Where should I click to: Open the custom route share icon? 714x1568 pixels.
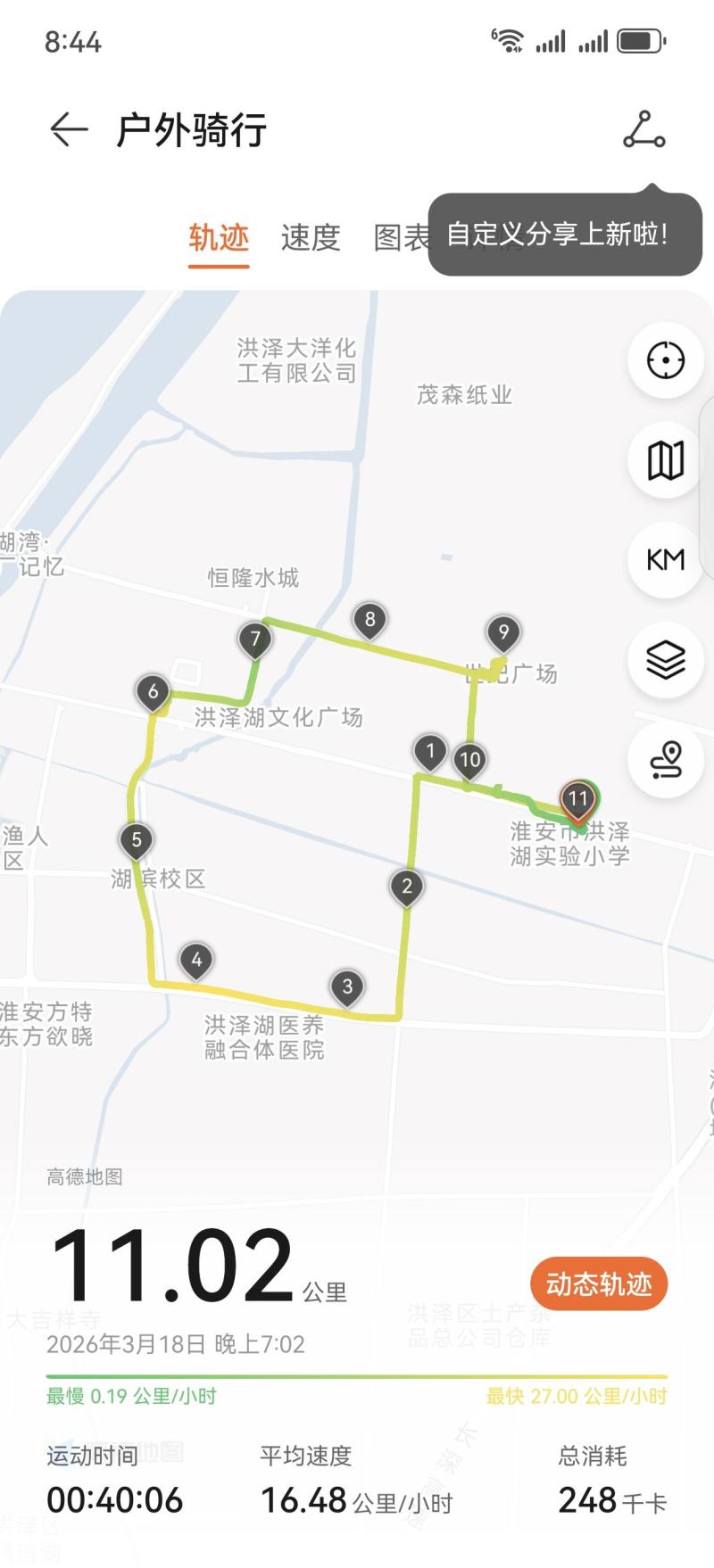click(x=643, y=130)
